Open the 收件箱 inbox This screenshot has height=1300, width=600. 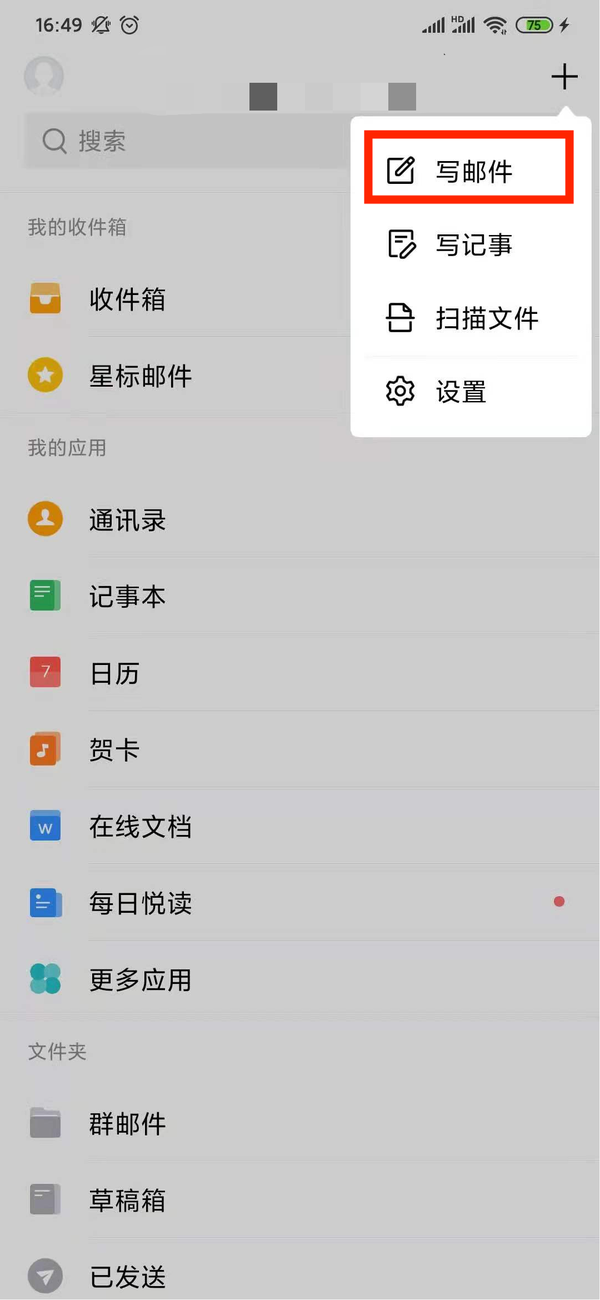pos(127,299)
